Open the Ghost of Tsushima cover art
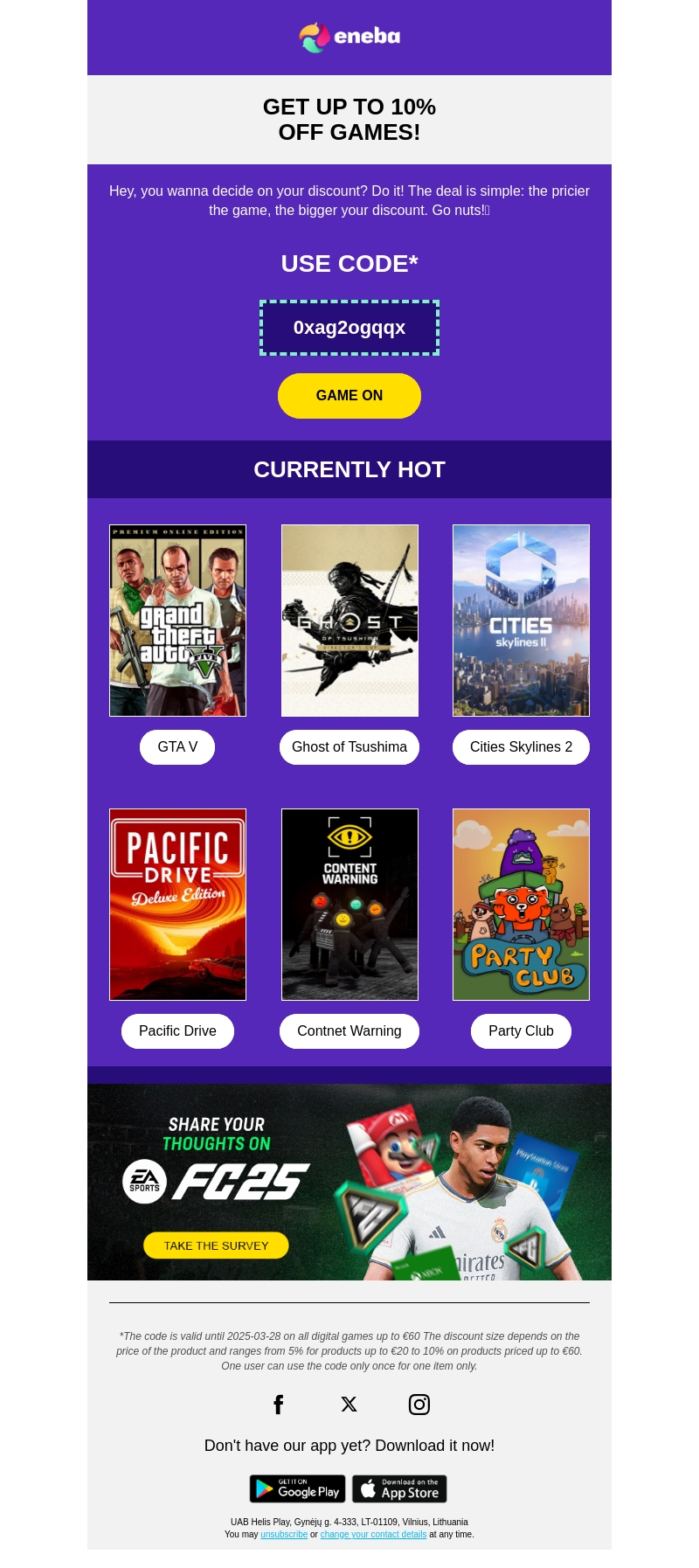Screen dimensions: 699x1568 (x=349, y=621)
